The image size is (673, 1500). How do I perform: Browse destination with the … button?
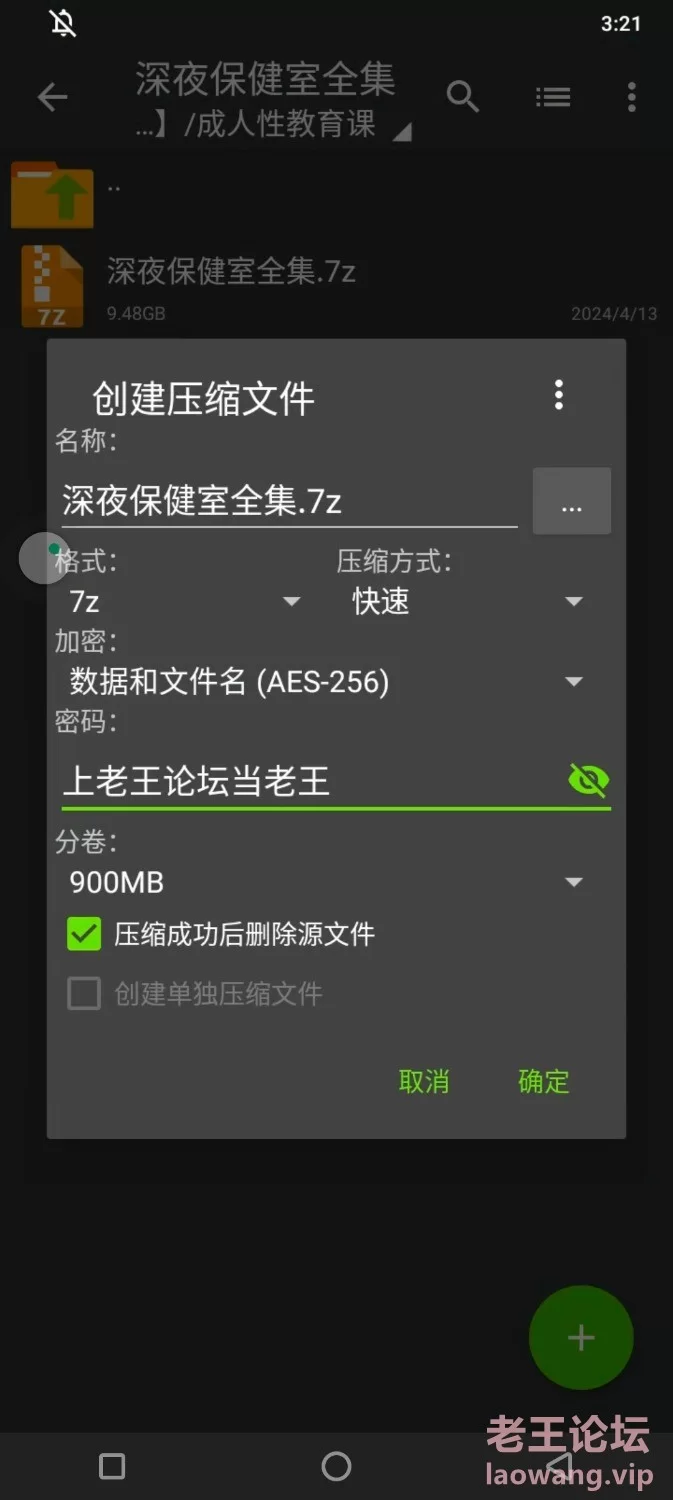(571, 500)
